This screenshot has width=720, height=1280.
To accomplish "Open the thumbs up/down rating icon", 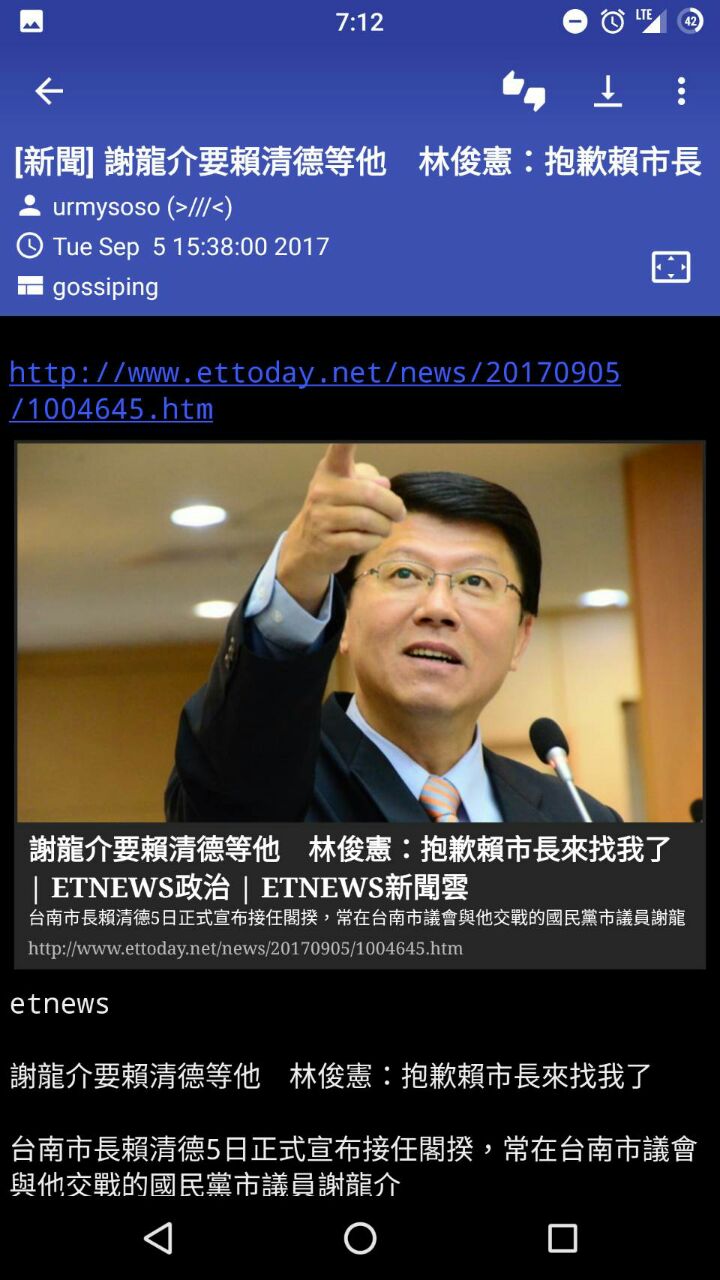I will coord(524,91).
